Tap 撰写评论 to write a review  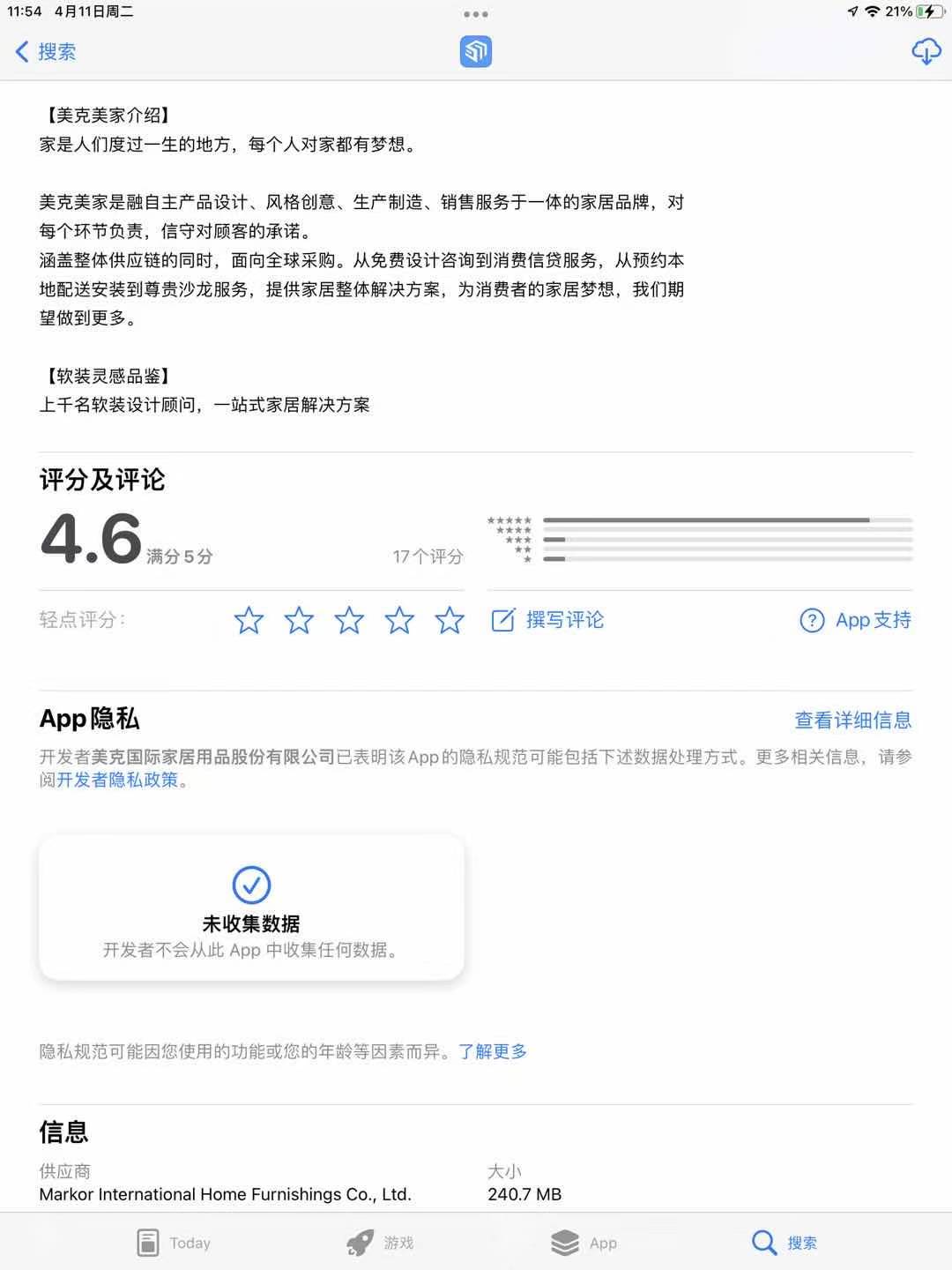548,620
